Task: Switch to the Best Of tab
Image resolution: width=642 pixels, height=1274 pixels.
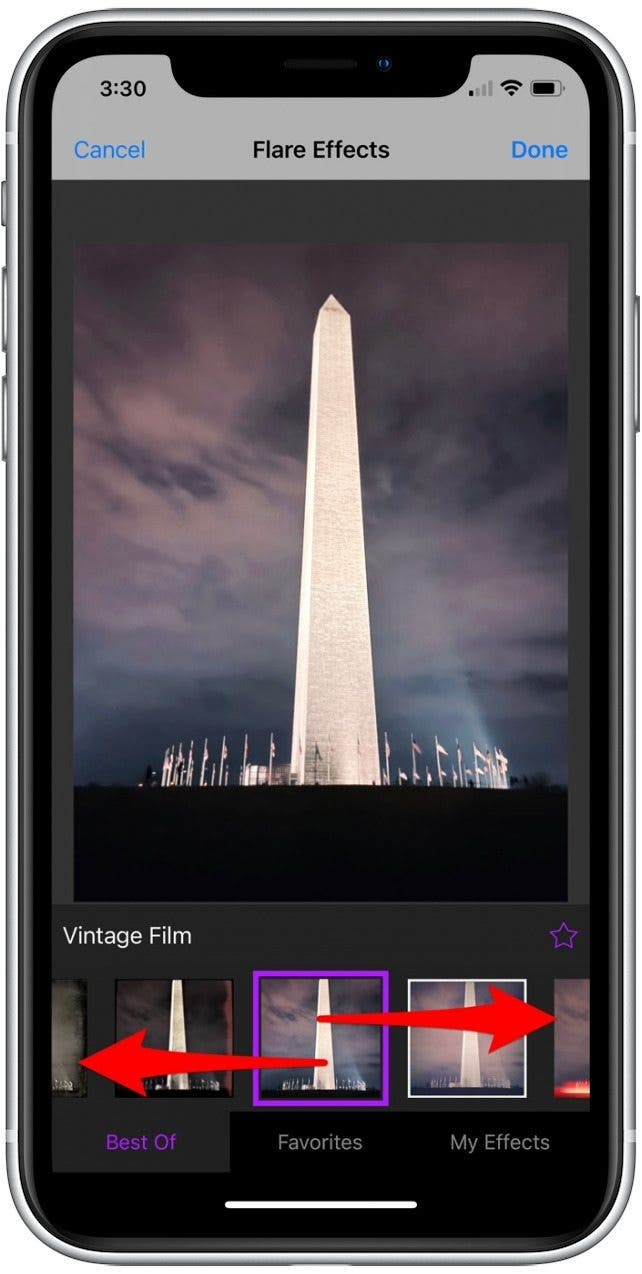Action: click(x=141, y=1142)
